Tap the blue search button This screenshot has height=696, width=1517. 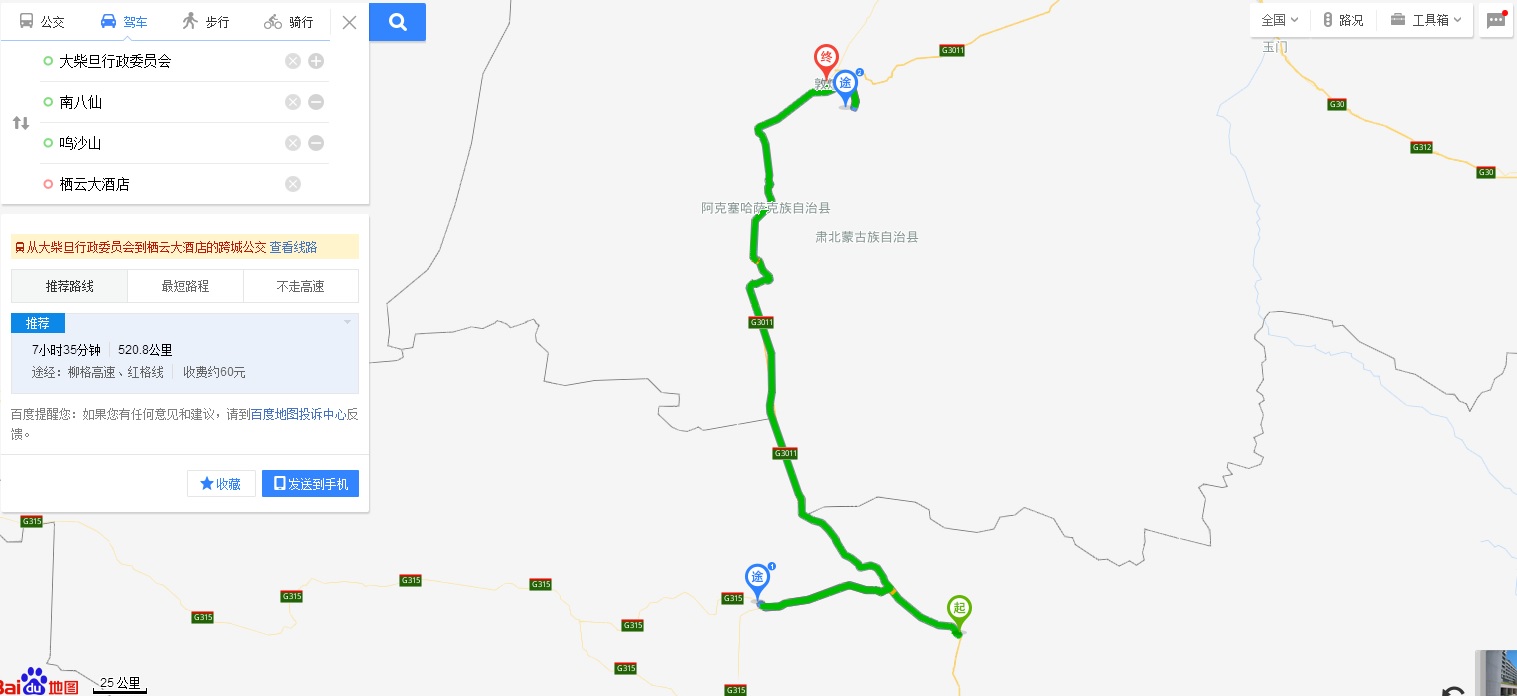397,22
